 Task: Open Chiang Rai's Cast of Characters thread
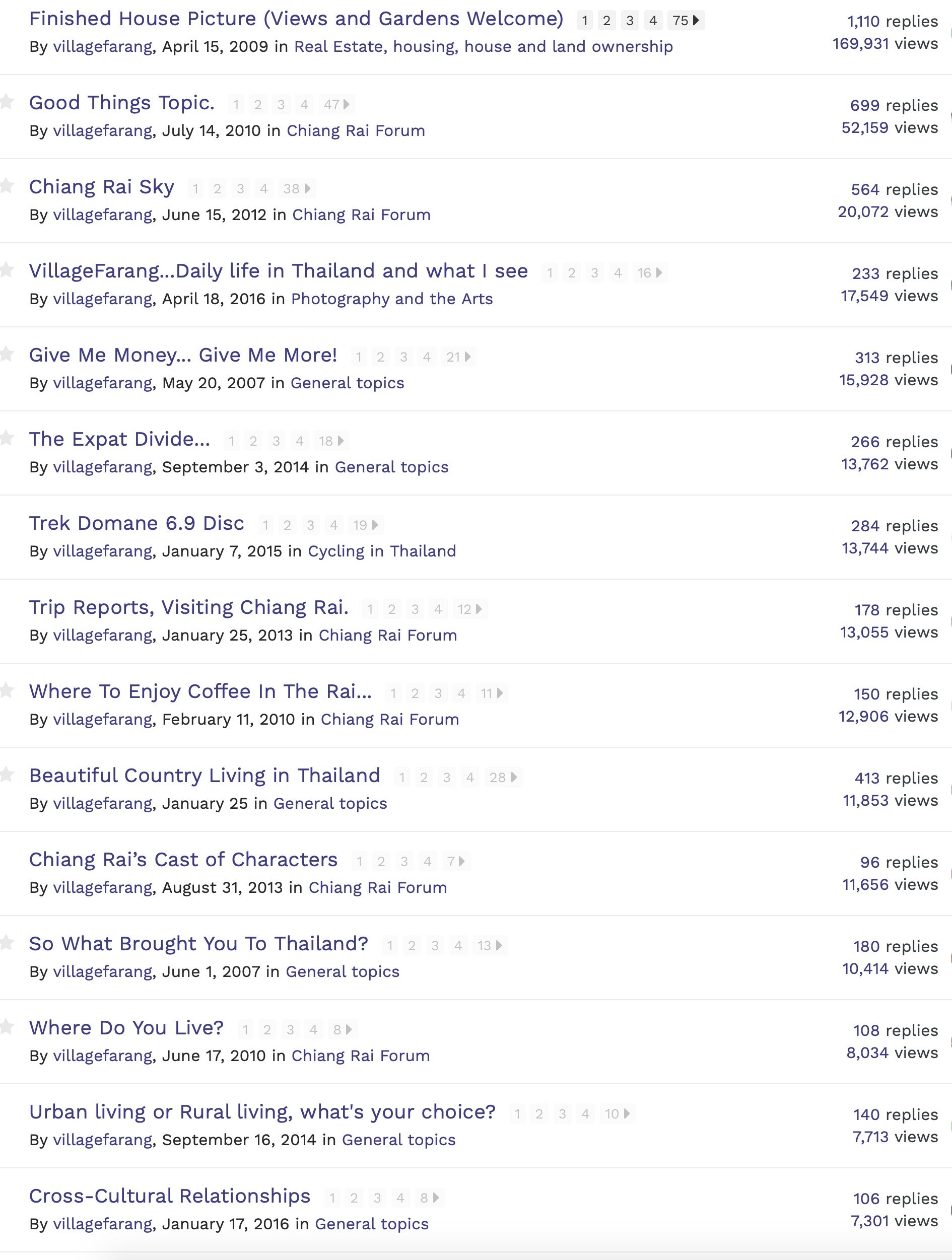tap(183, 860)
